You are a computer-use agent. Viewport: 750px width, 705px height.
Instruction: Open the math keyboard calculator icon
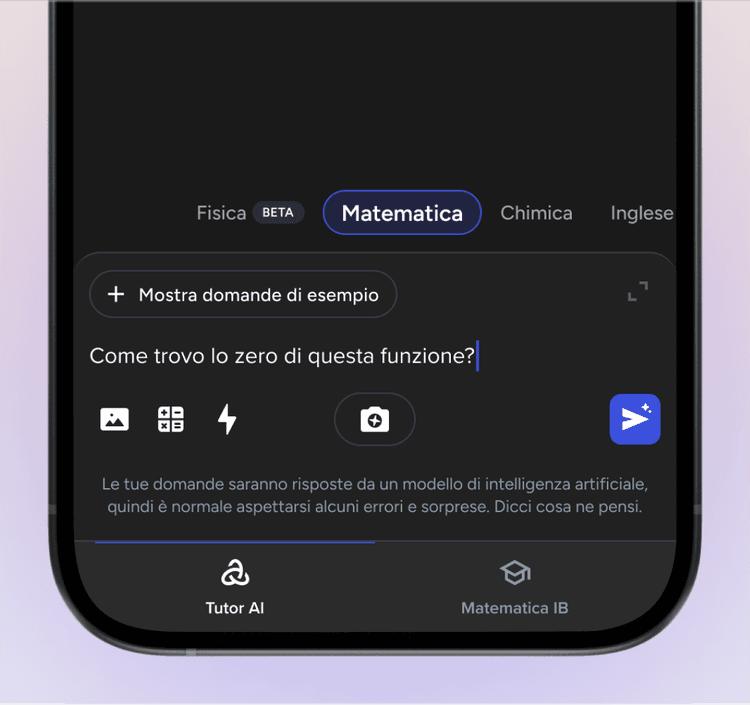pyautogui.click(x=171, y=419)
